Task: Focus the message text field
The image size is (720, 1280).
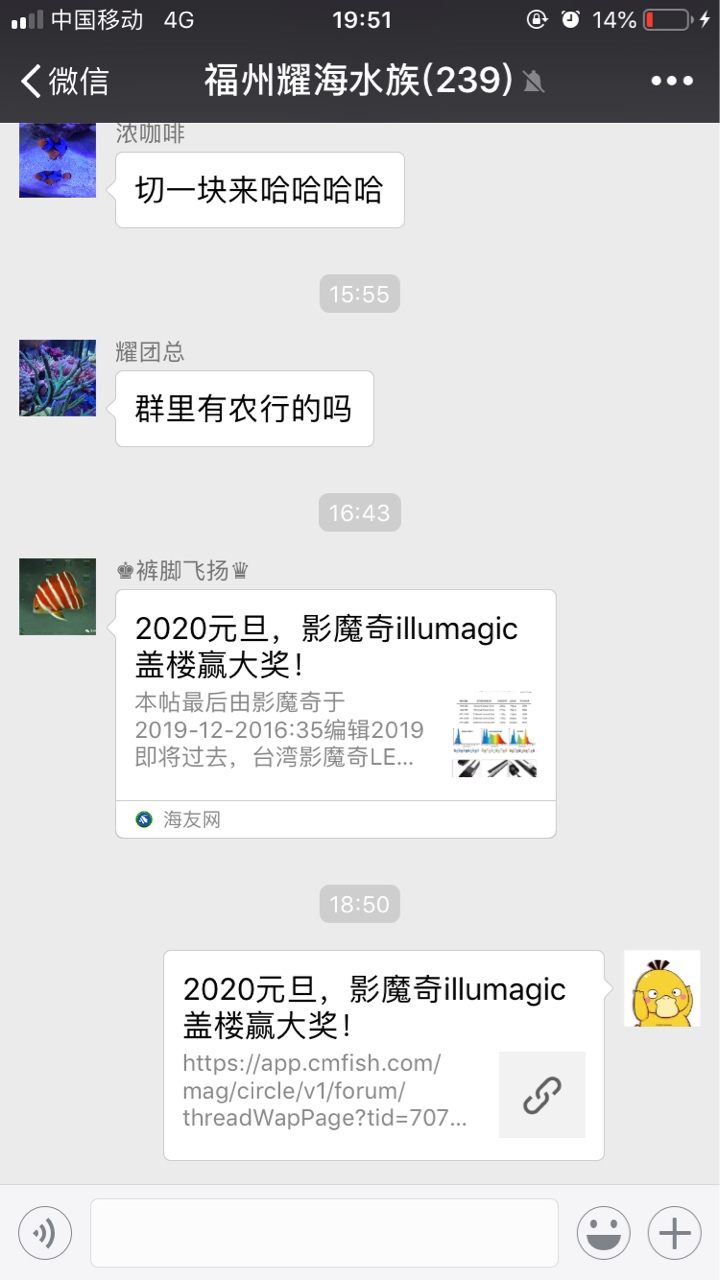Action: tap(324, 1233)
